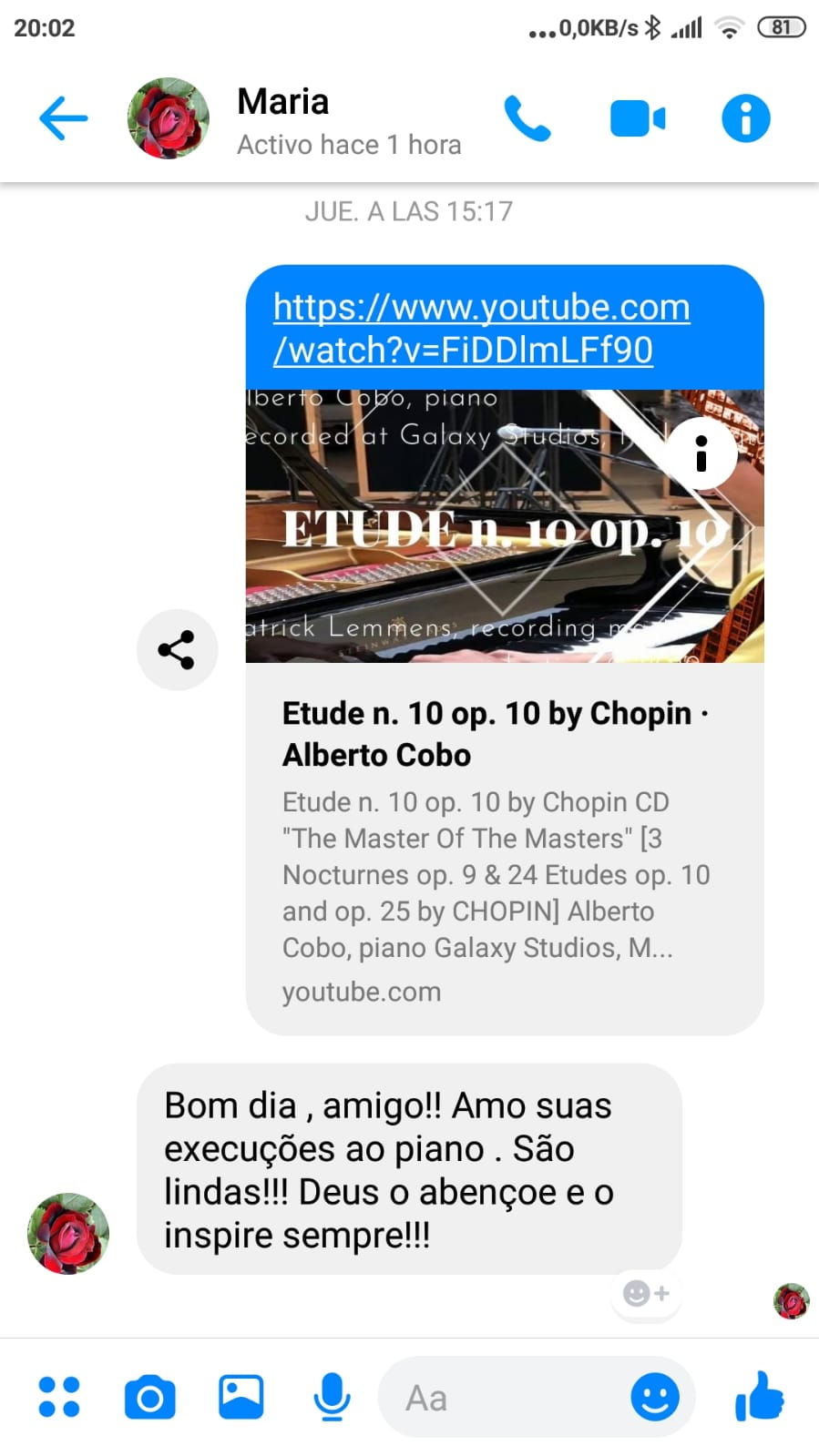Add a reaction to Maria's message
The image size is (819, 1456).
(646, 1293)
